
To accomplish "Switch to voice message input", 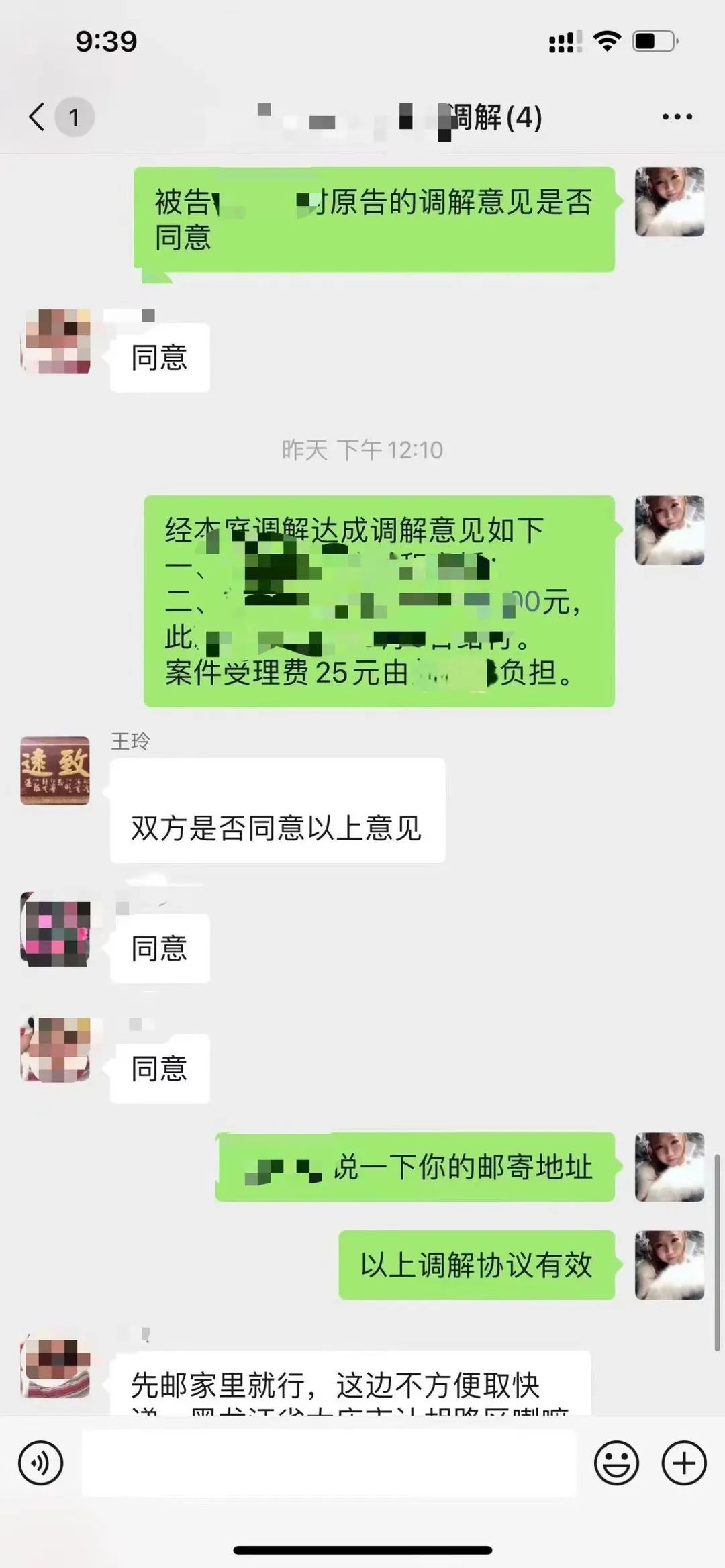I will pos(41,1463).
